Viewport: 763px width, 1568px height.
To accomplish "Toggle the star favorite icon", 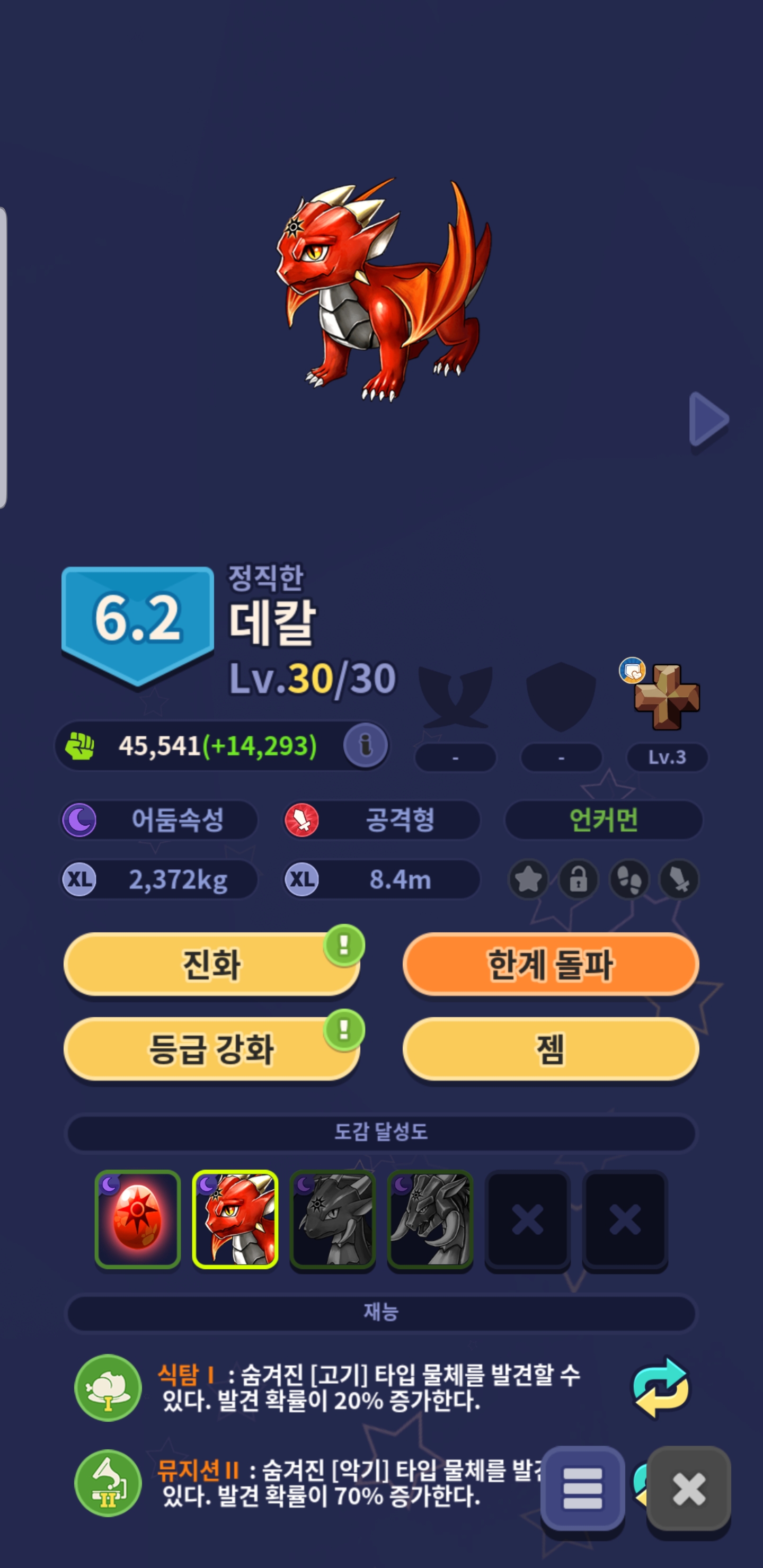I will coord(528,879).
